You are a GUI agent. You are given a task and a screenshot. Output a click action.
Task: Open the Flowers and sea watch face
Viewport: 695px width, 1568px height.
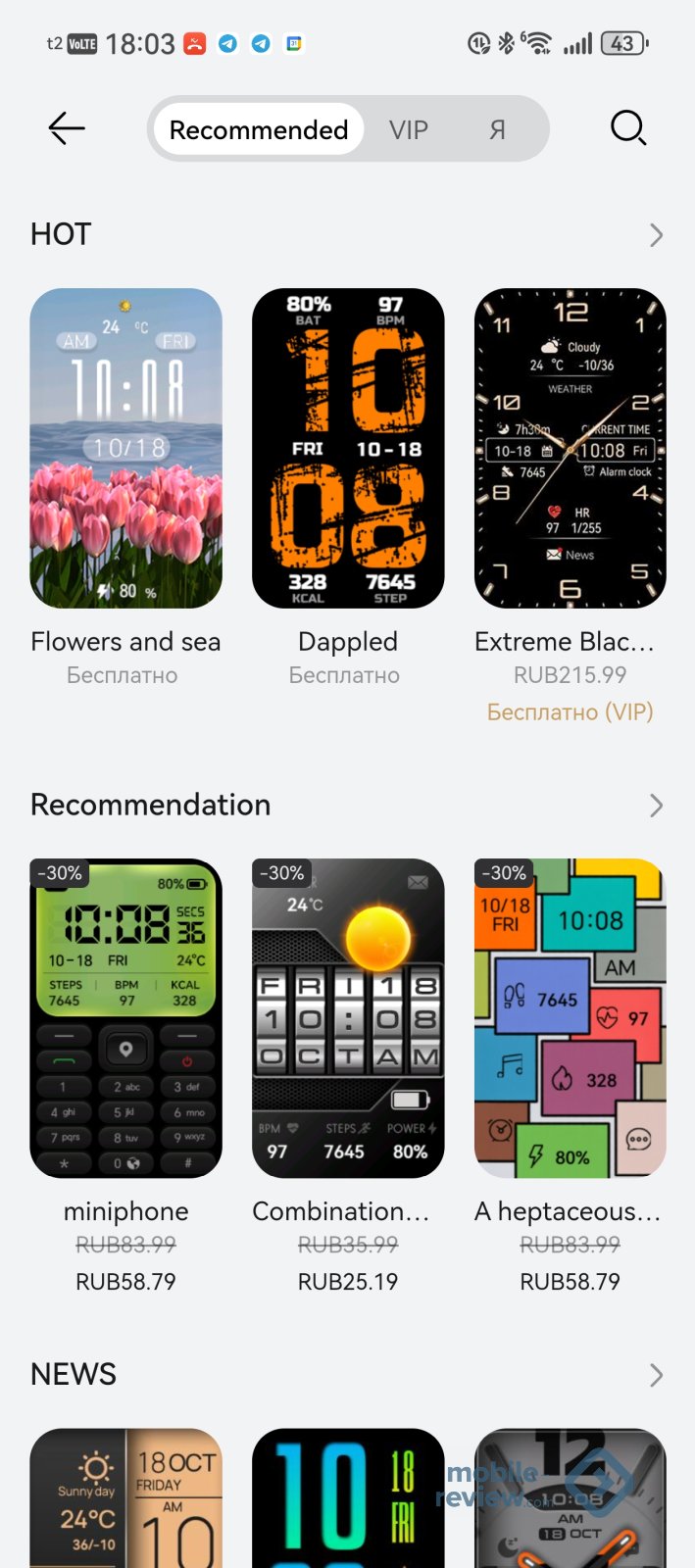[x=126, y=448]
